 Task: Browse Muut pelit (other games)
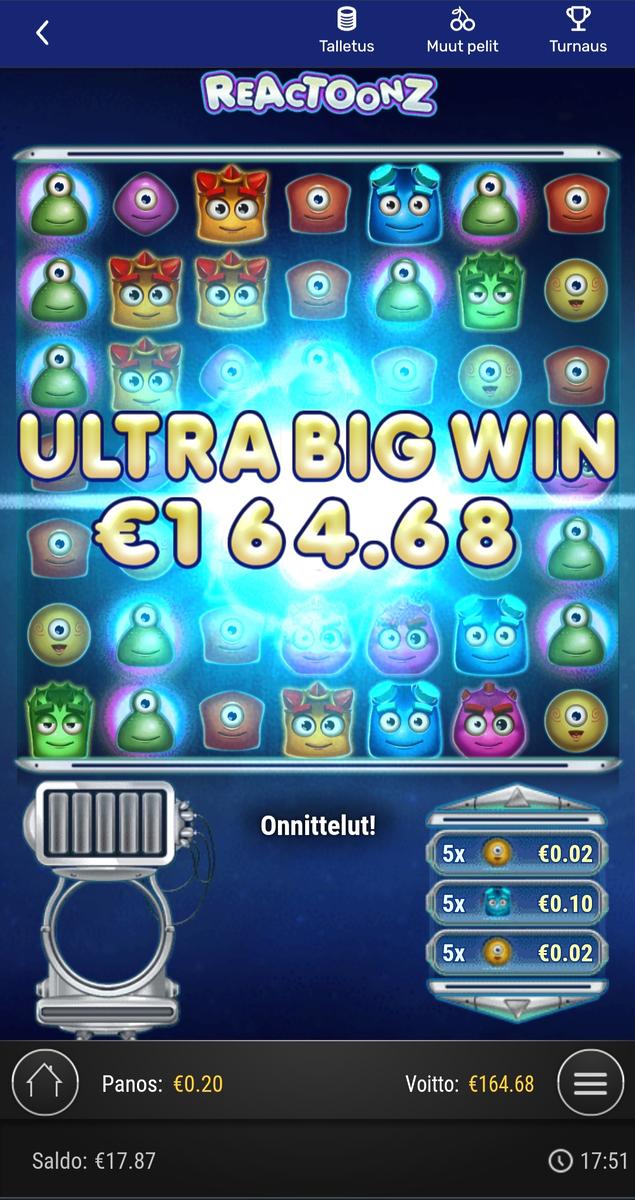pos(462,31)
